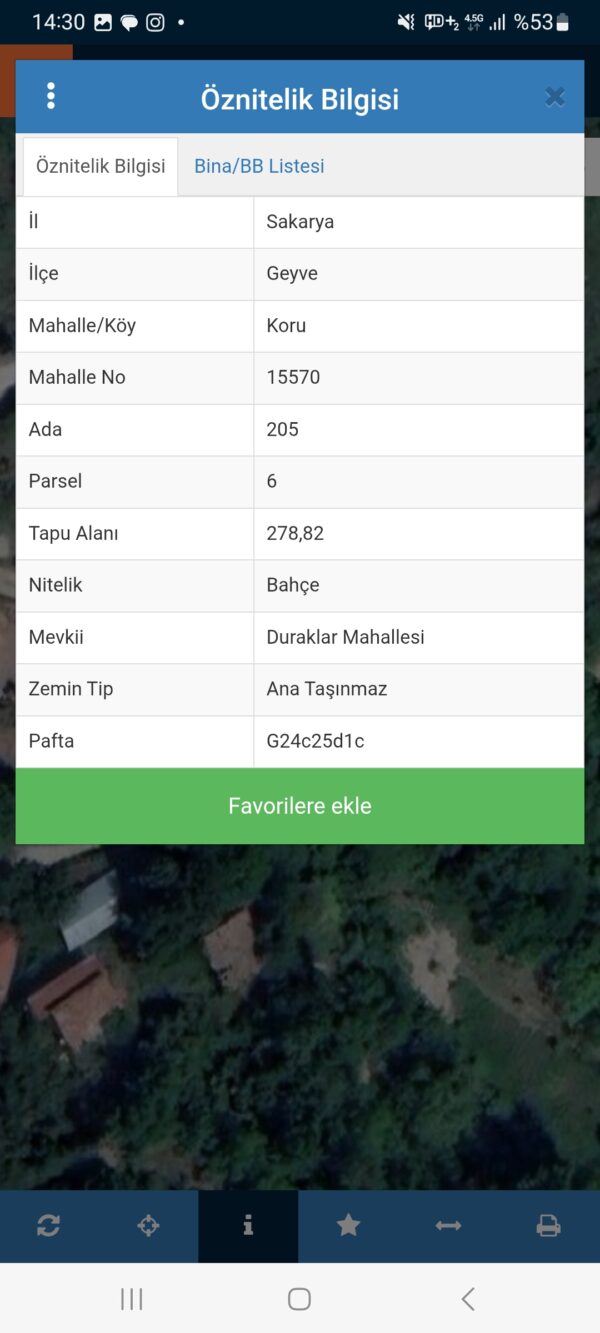The image size is (600, 1333).
Task: Switch to the Bina/BB Listesi tab
Action: [259, 166]
